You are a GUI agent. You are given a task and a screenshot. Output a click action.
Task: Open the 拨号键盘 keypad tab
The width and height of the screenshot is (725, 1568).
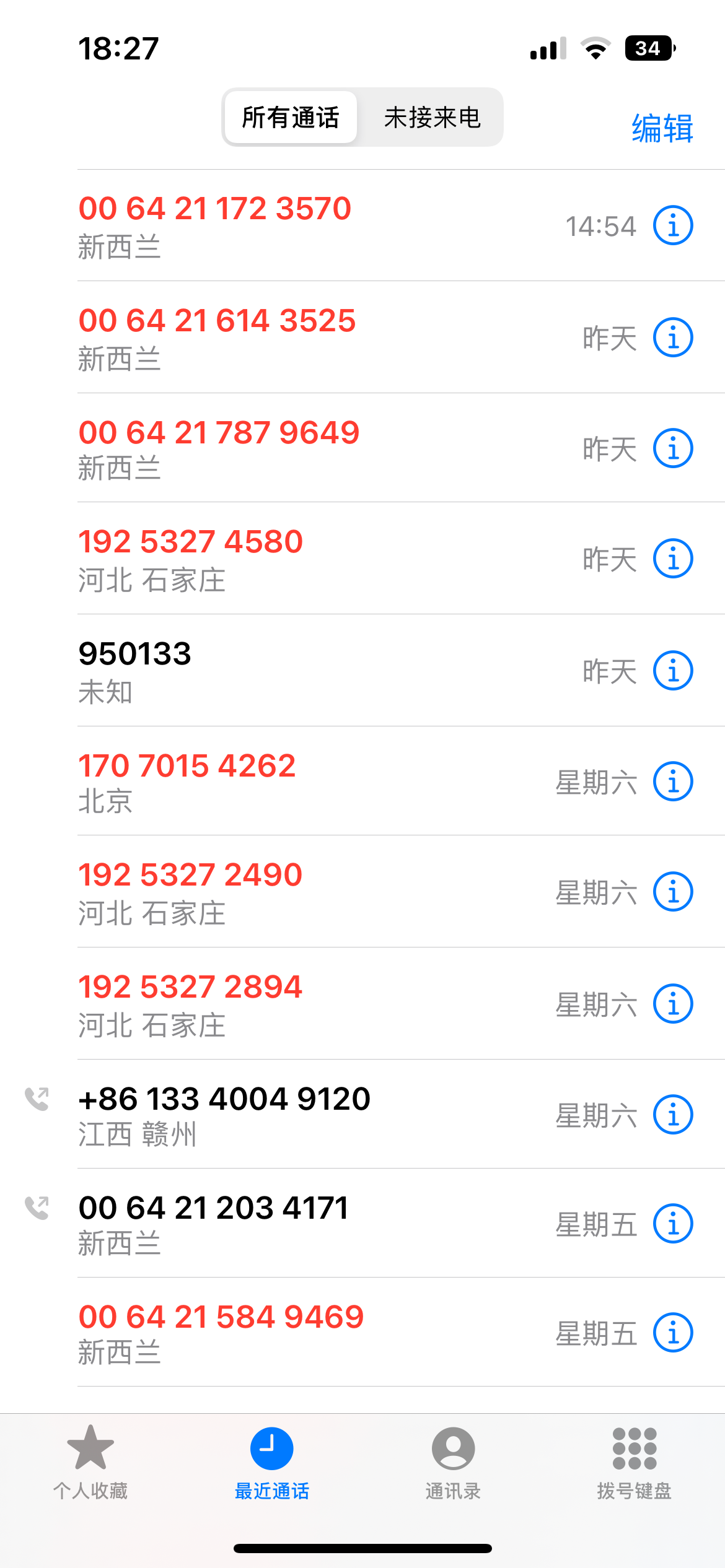tap(634, 1463)
